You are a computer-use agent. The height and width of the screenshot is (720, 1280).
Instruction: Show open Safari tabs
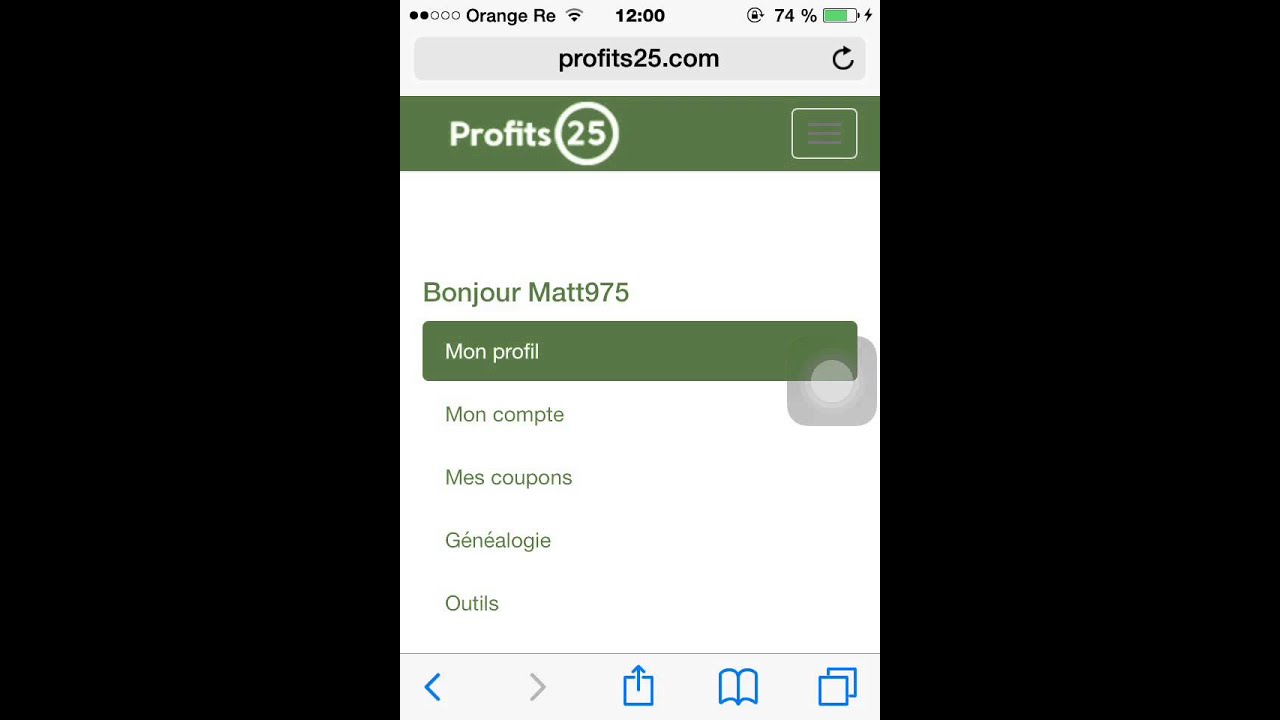(837, 687)
